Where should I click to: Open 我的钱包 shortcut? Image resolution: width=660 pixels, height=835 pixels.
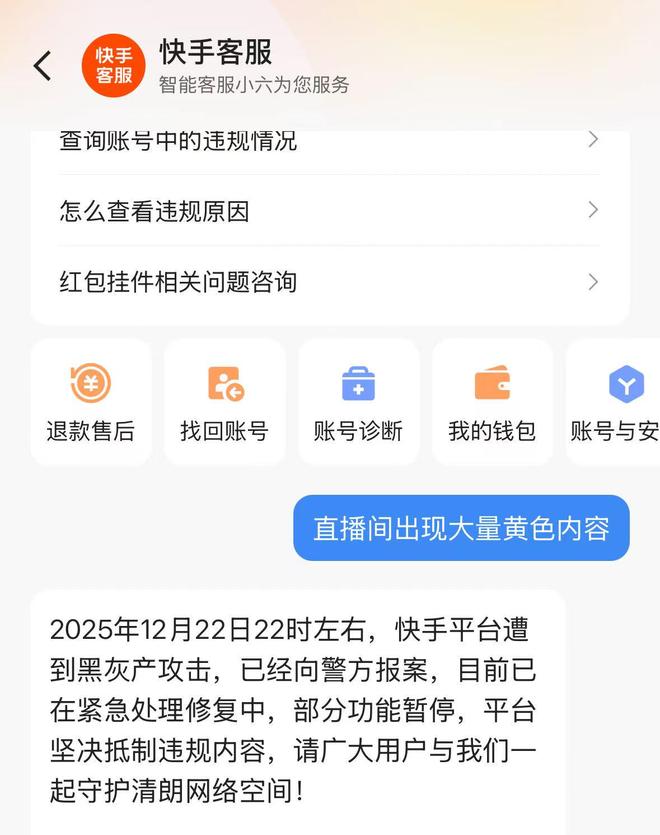click(492, 402)
